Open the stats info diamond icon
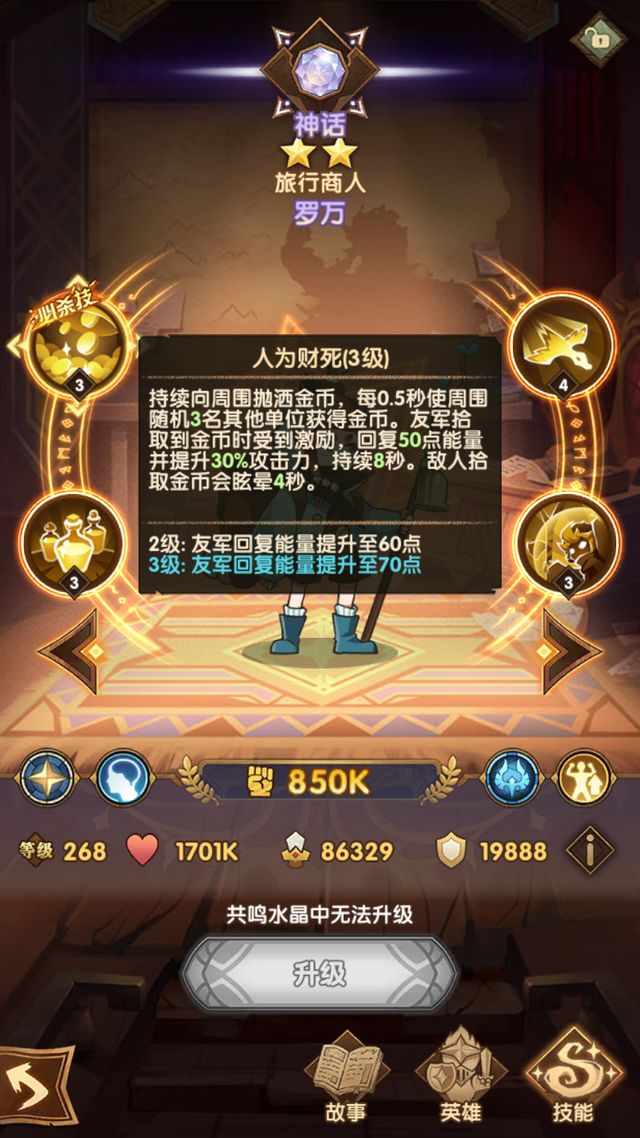This screenshot has width=640, height=1138. click(590, 851)
